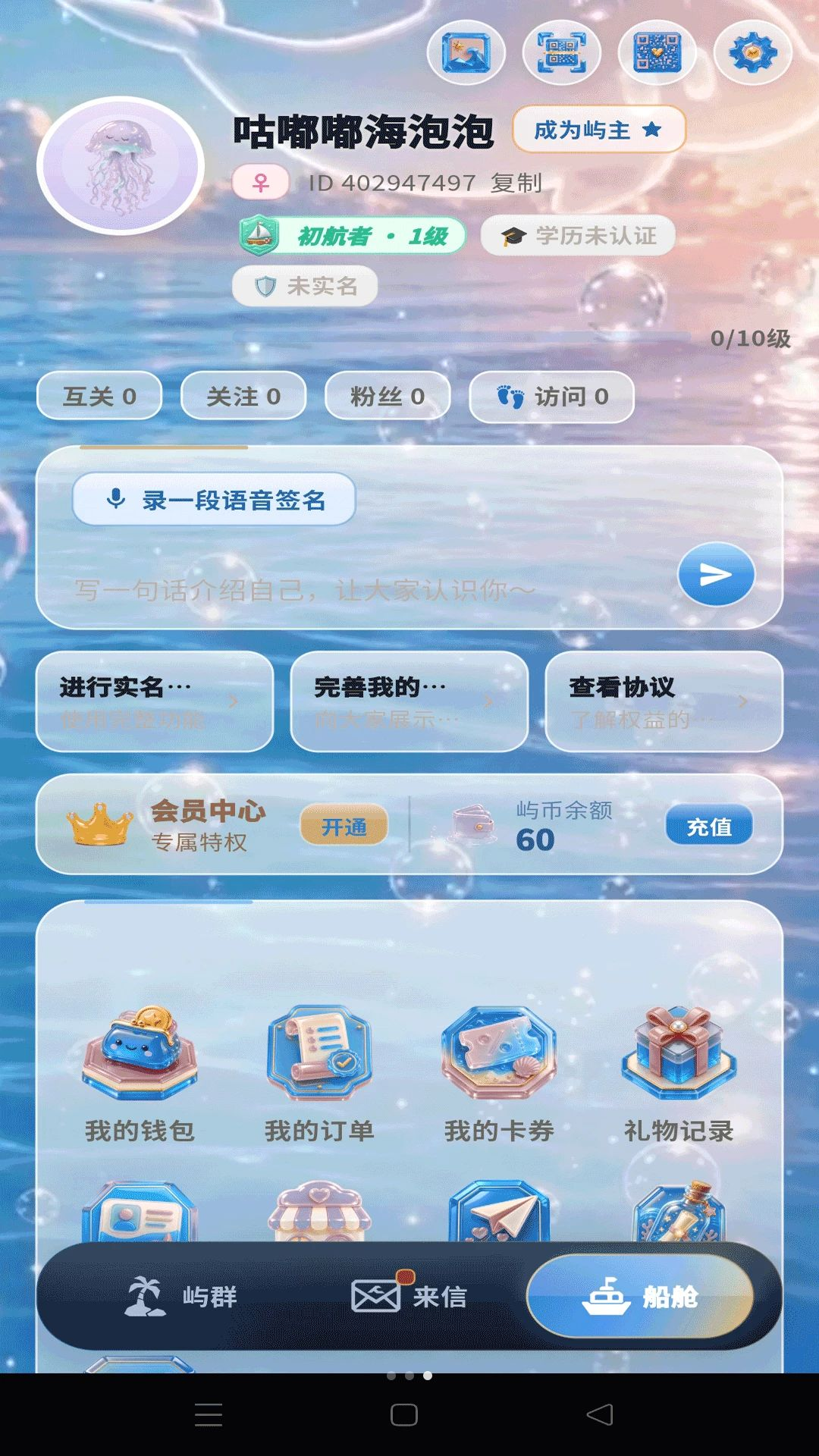Viewport: 819px width, 1456px height.
Task: Tap 充值 to recharge coins
Action: point(710,826)
